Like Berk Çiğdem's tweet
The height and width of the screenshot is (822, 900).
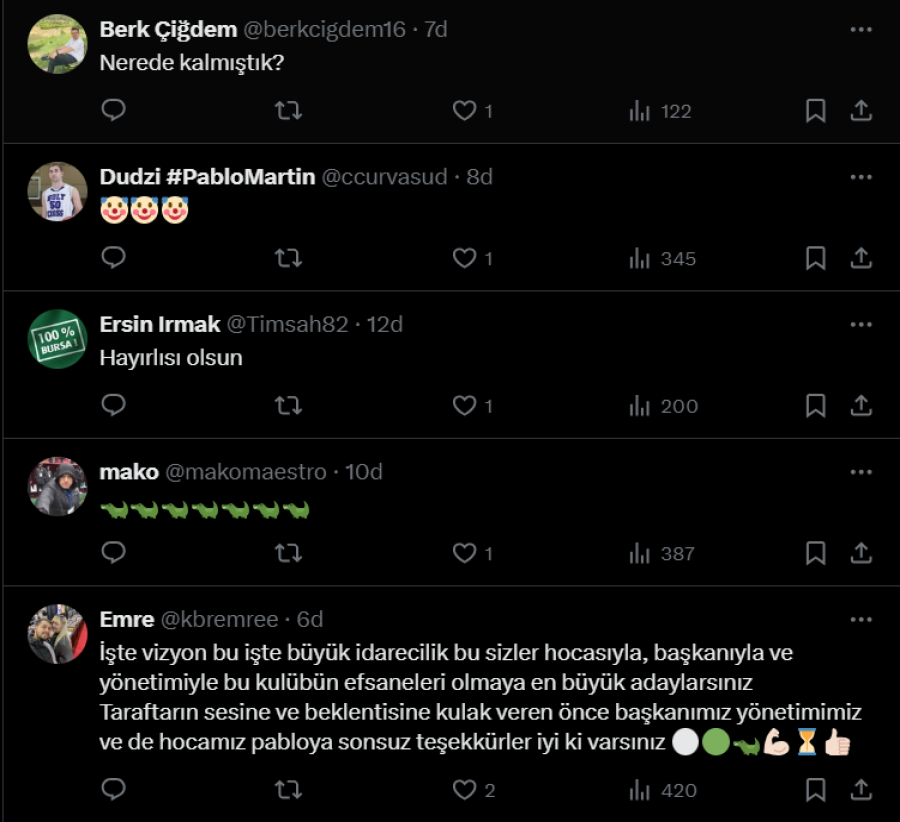click(464, 111)
